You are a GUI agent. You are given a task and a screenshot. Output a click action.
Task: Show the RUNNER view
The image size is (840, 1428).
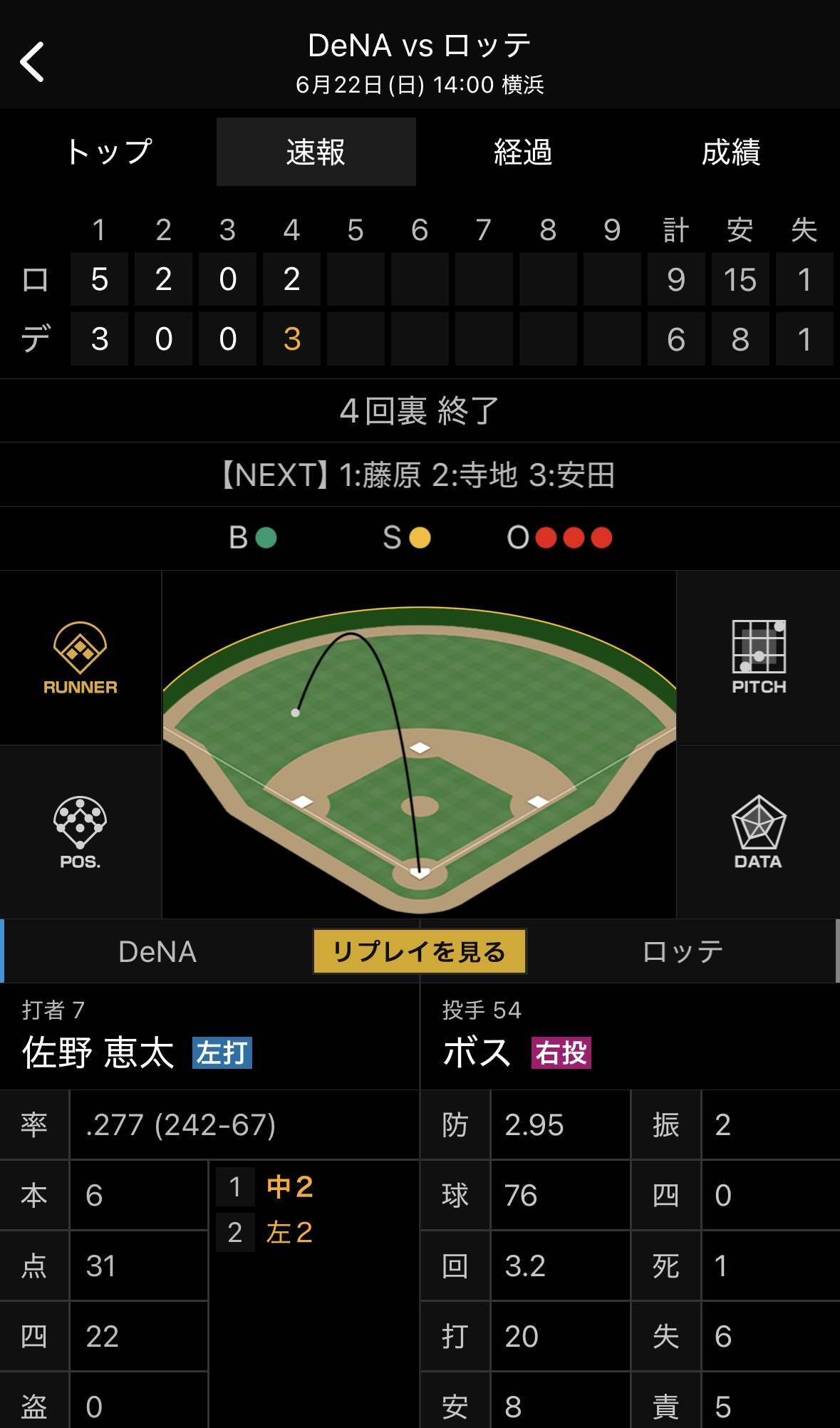(x=81, y=658)
